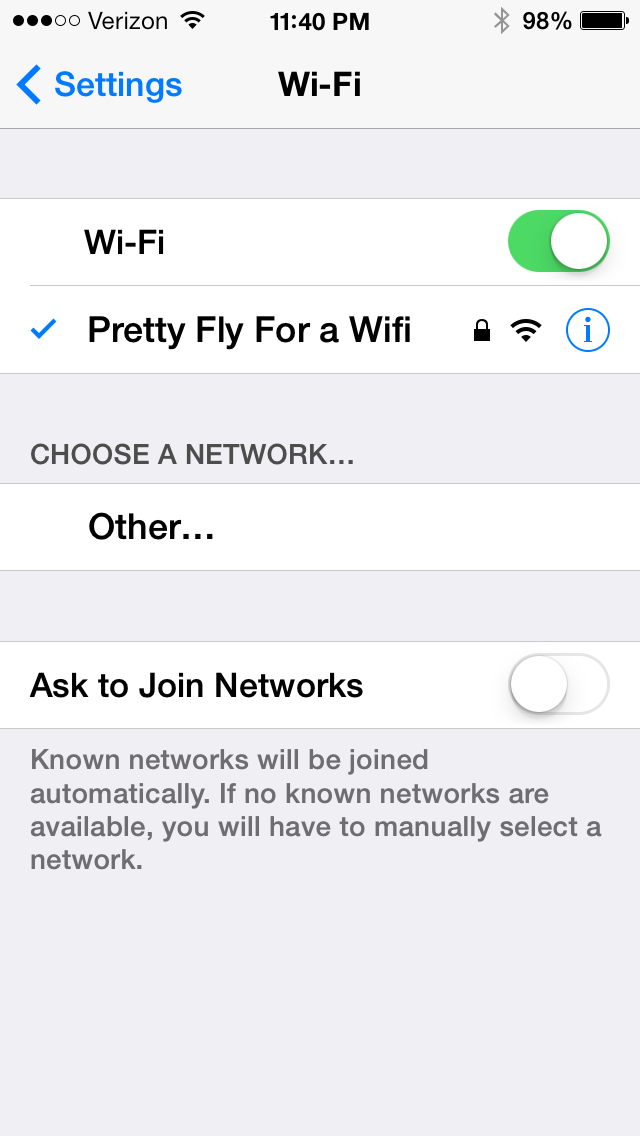Select the Pretty Fly For a Wifi network
640x1136 pixels.
pyautogui.click(x=320, y=330)
